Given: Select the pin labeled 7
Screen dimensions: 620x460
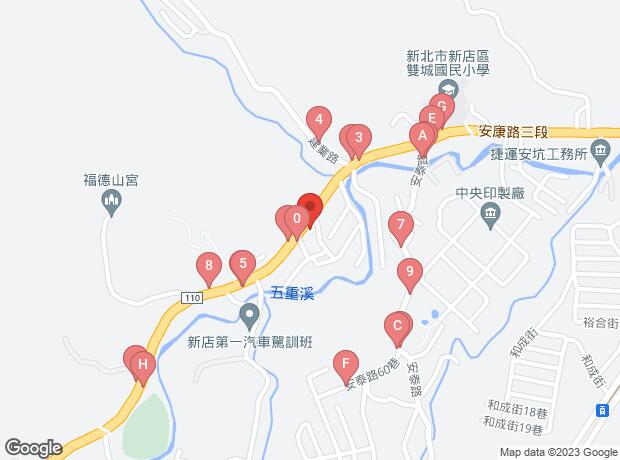Looking at the screenshot, I should [401, 225].
